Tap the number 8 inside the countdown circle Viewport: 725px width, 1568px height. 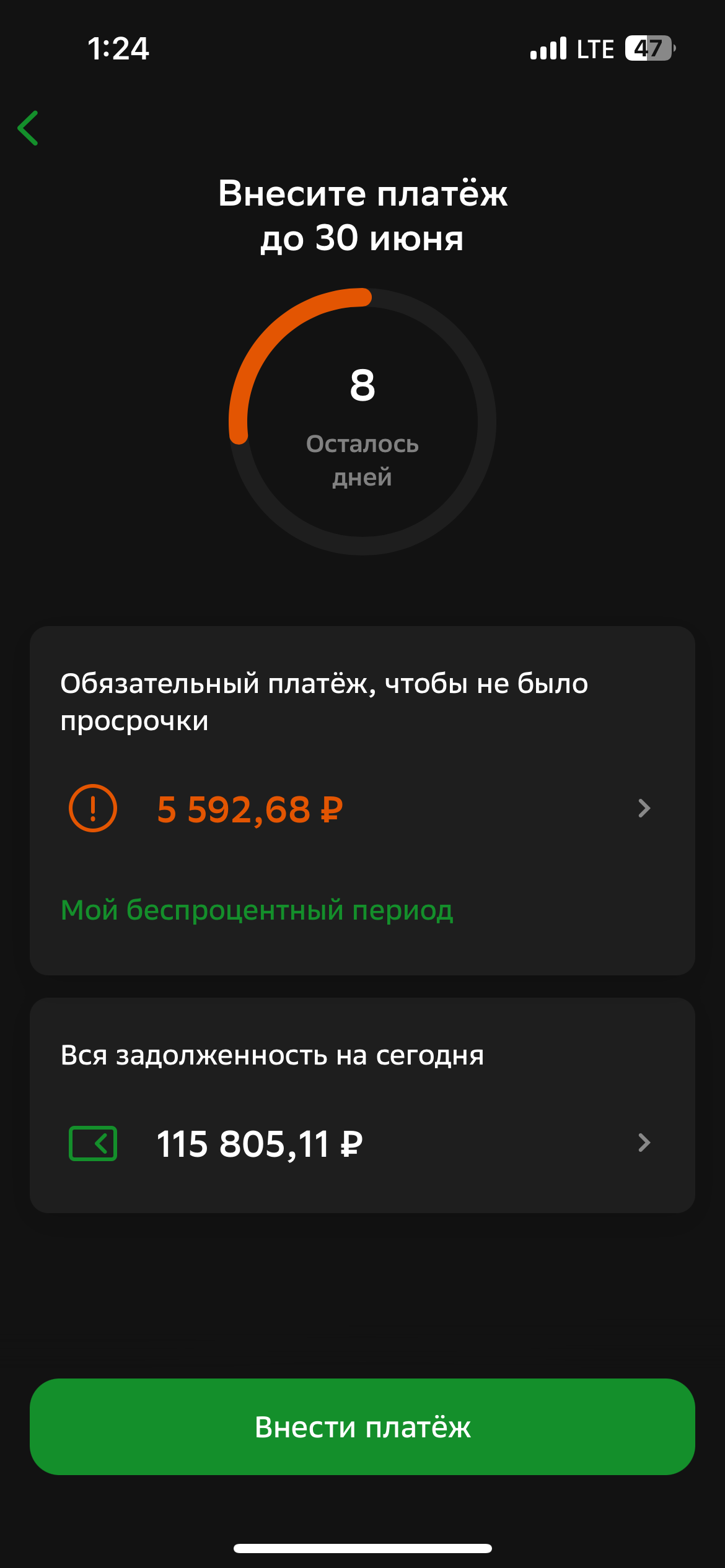pos(362,386)
